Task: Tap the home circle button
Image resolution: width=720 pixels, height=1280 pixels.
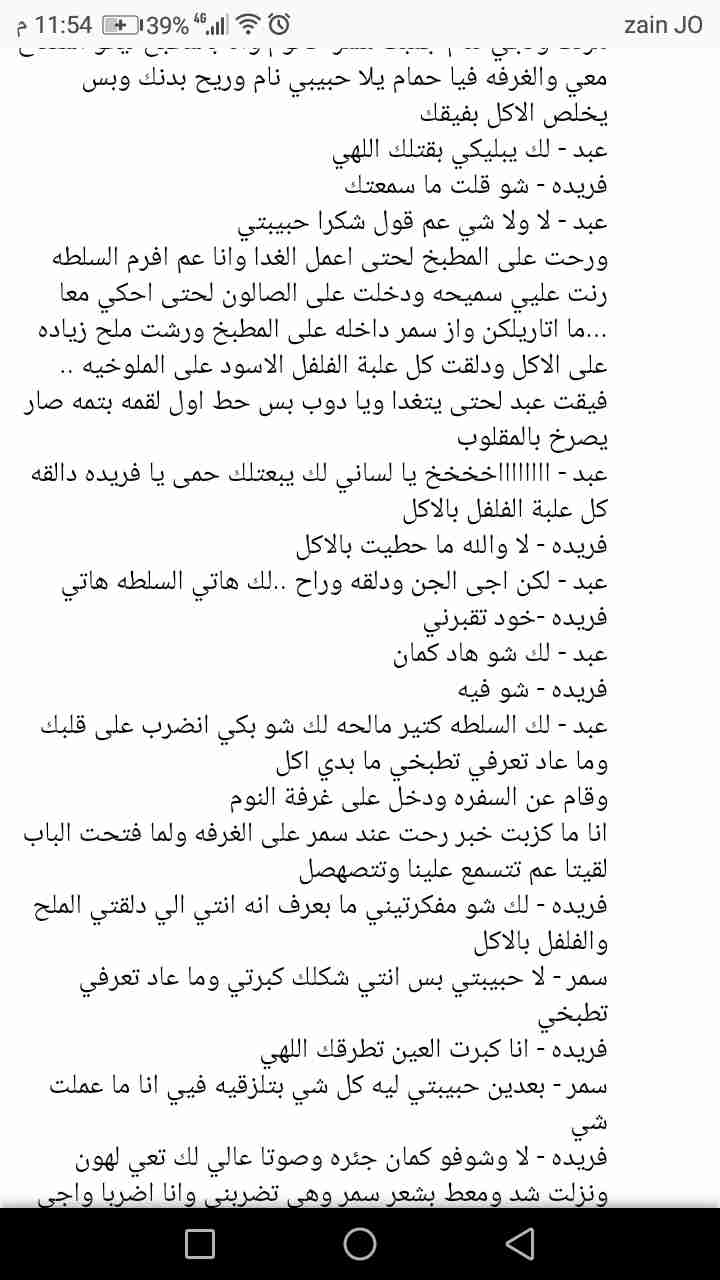Action: [x=360, y=1243]
